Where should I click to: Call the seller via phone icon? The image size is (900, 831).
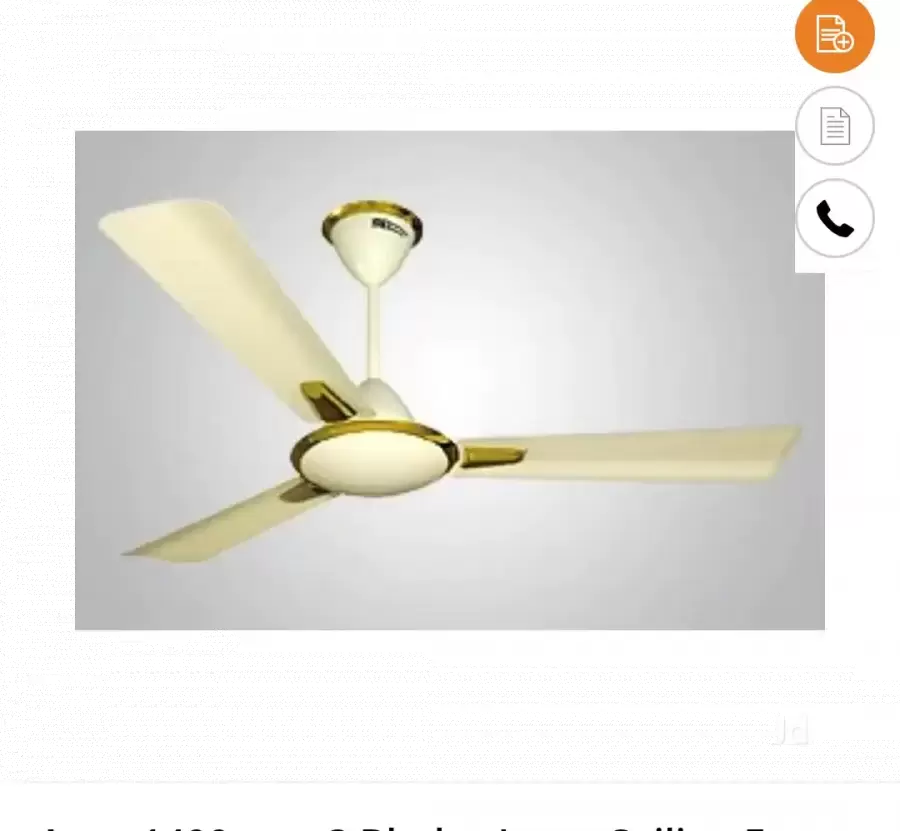[834, 218]
